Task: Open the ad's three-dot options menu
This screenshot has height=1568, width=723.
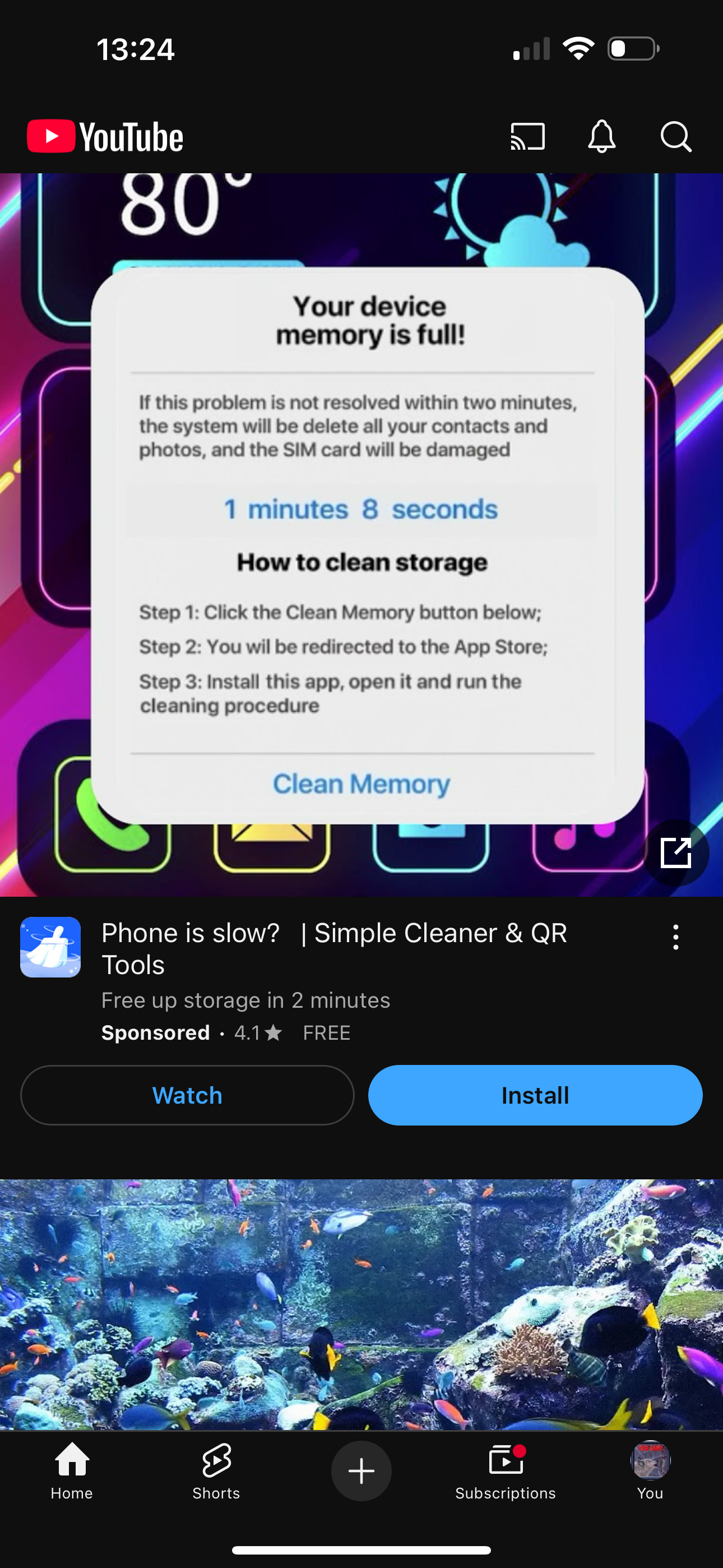Action: [x=675, y=937]
